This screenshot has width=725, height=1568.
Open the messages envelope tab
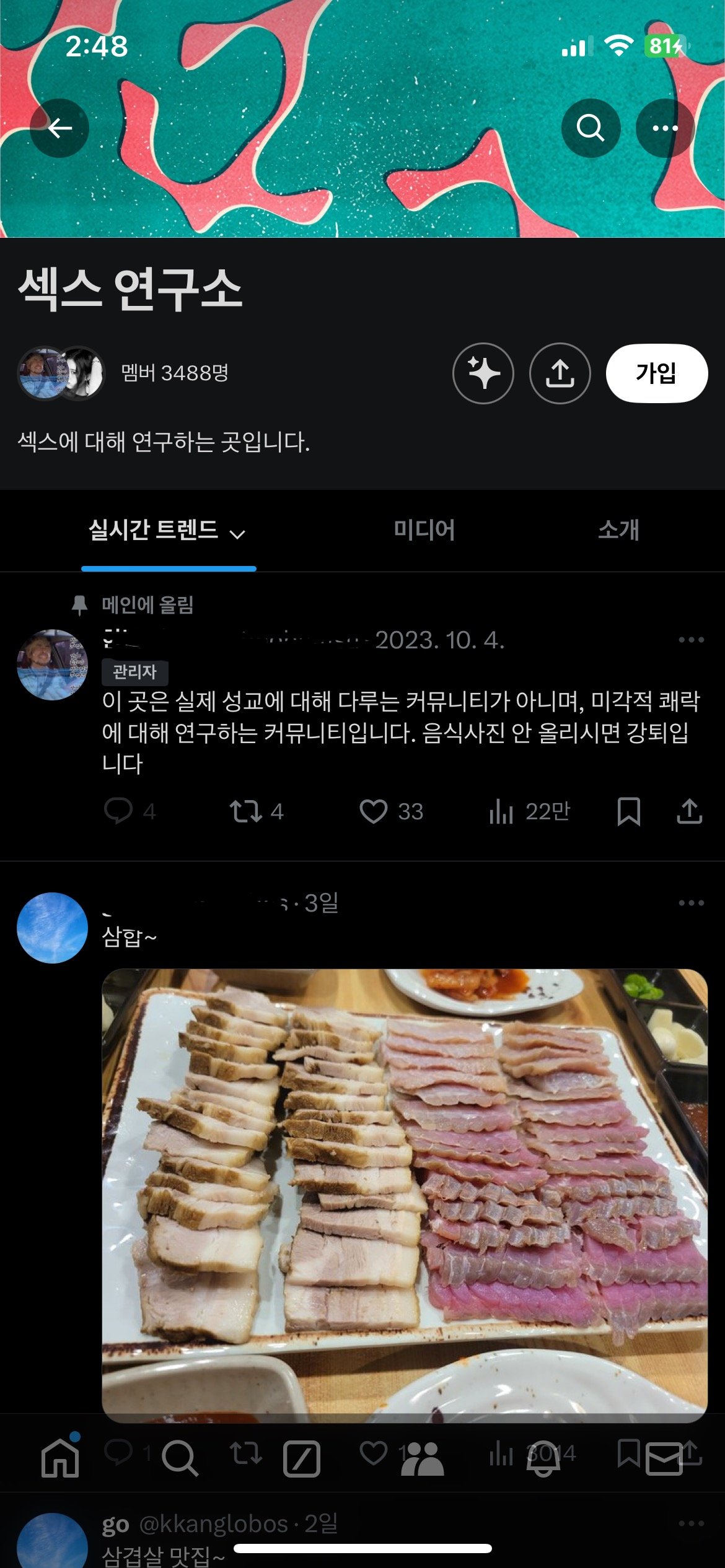[664, 1458]
